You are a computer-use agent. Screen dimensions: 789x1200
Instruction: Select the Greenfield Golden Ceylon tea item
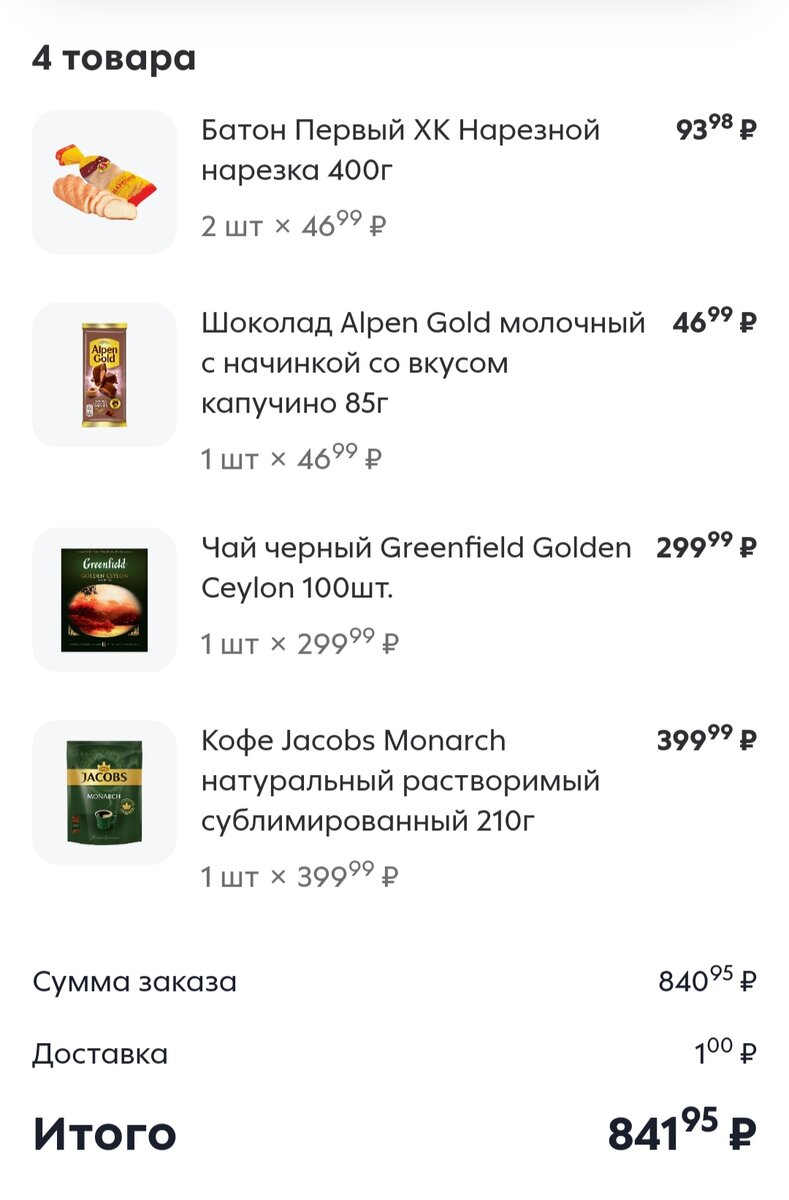pyautogui.click(x=416, y=567)
